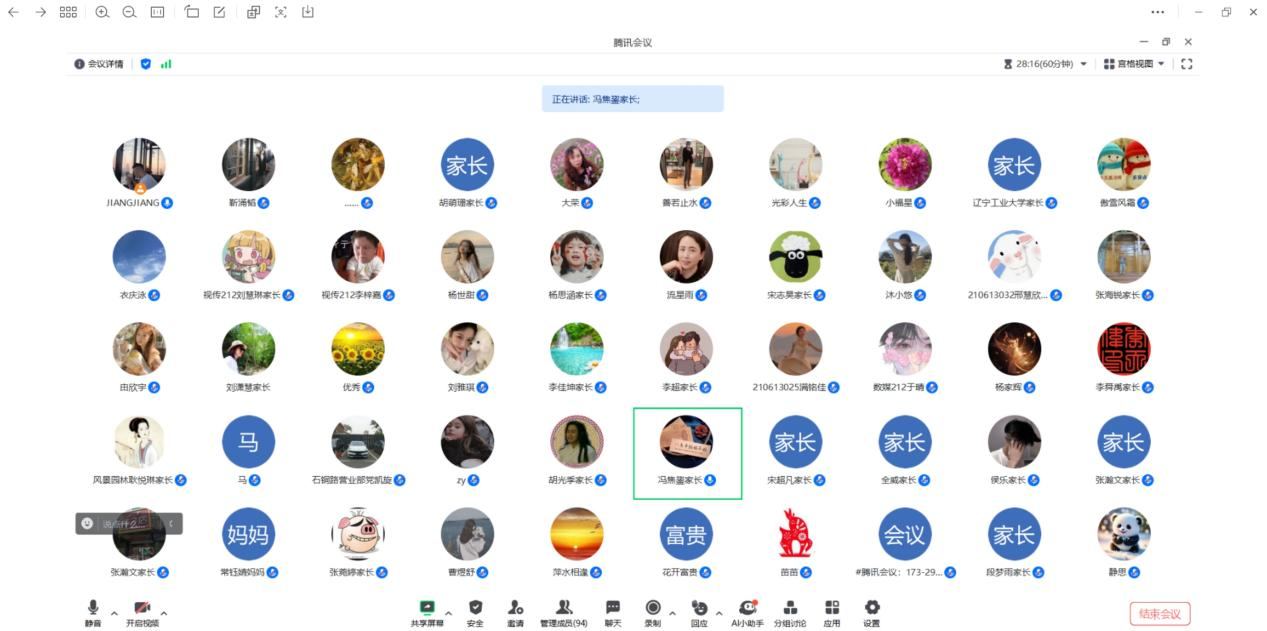
Task: Open reactions (回应) menu
Action: 699,612
